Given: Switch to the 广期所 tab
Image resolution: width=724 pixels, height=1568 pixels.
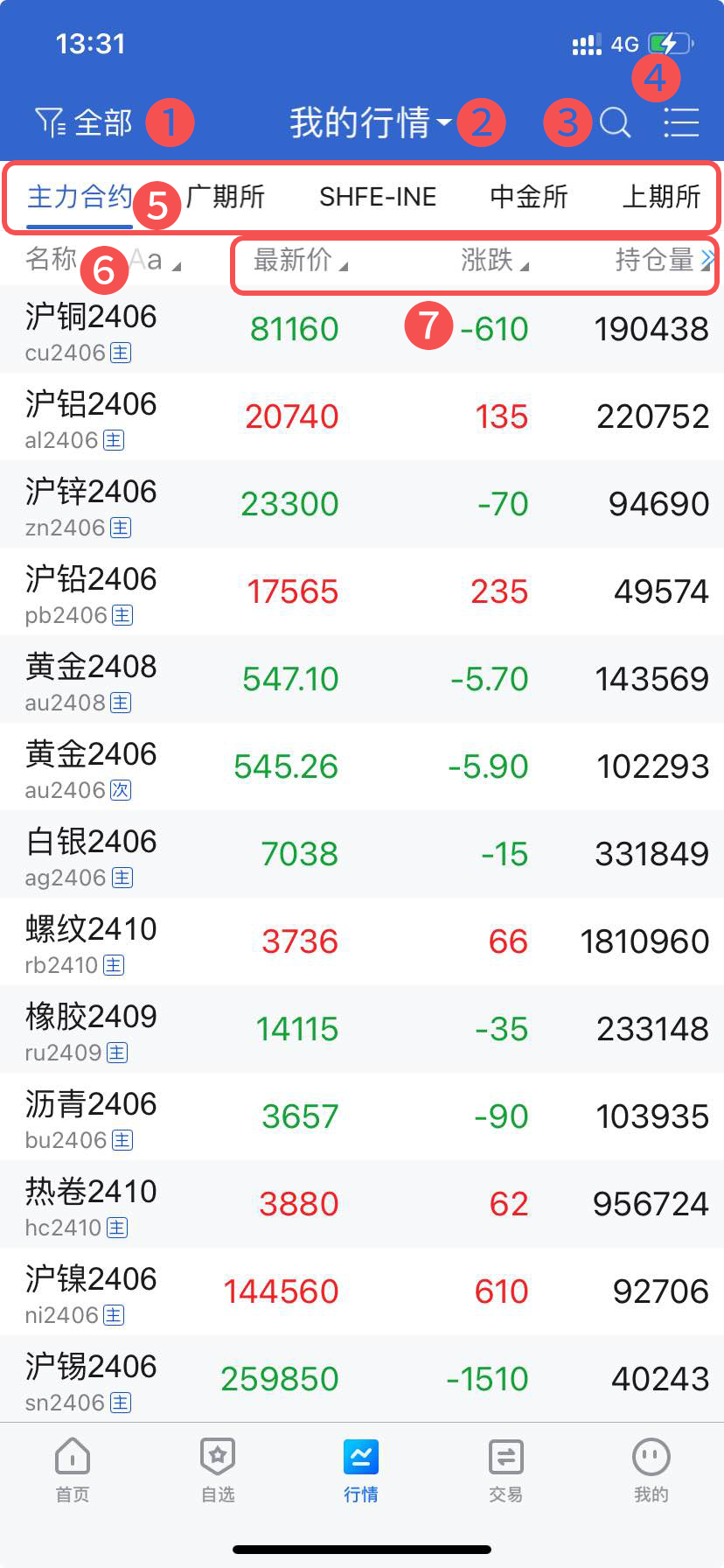Looking at the screenshot, I should pos(226,197).
